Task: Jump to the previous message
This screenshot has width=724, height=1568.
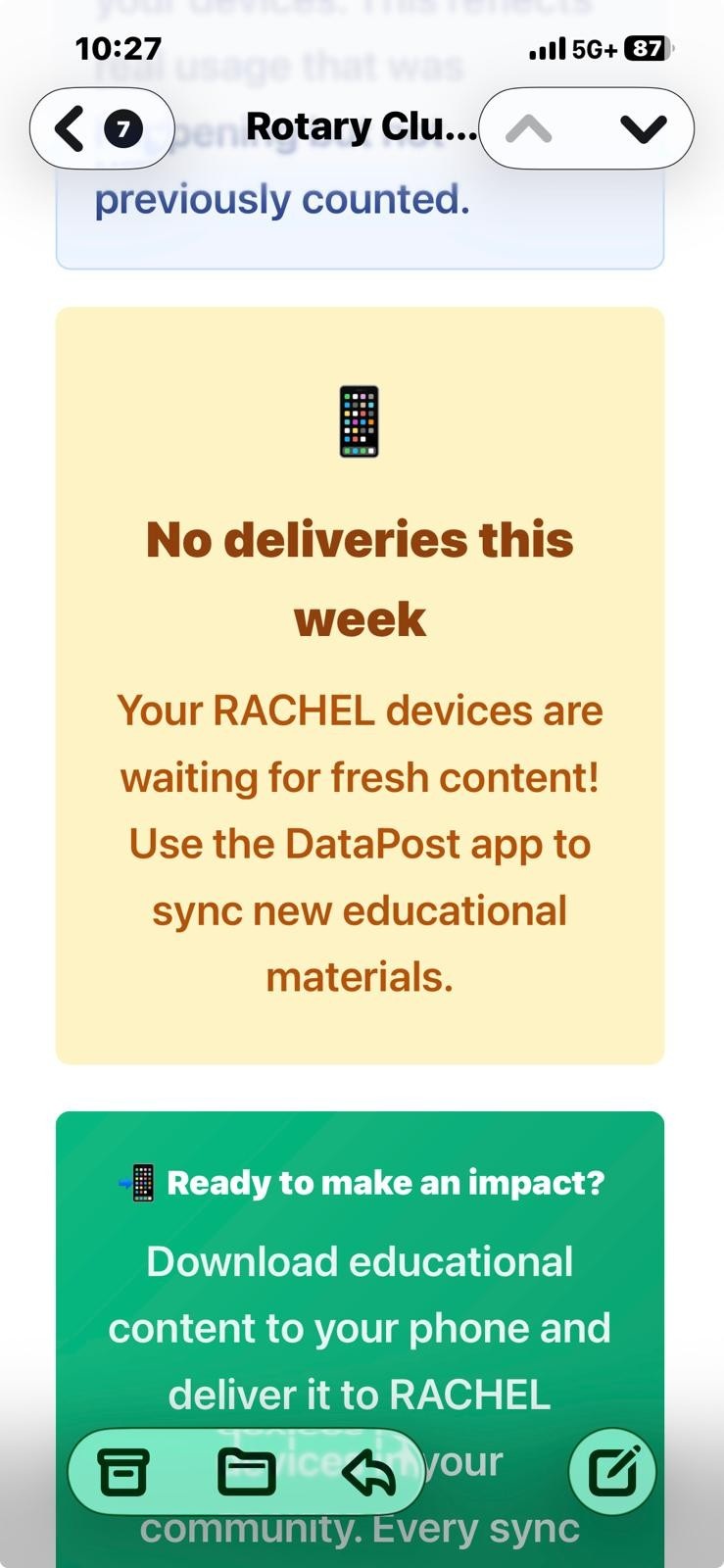Action: tap(529, 128)
